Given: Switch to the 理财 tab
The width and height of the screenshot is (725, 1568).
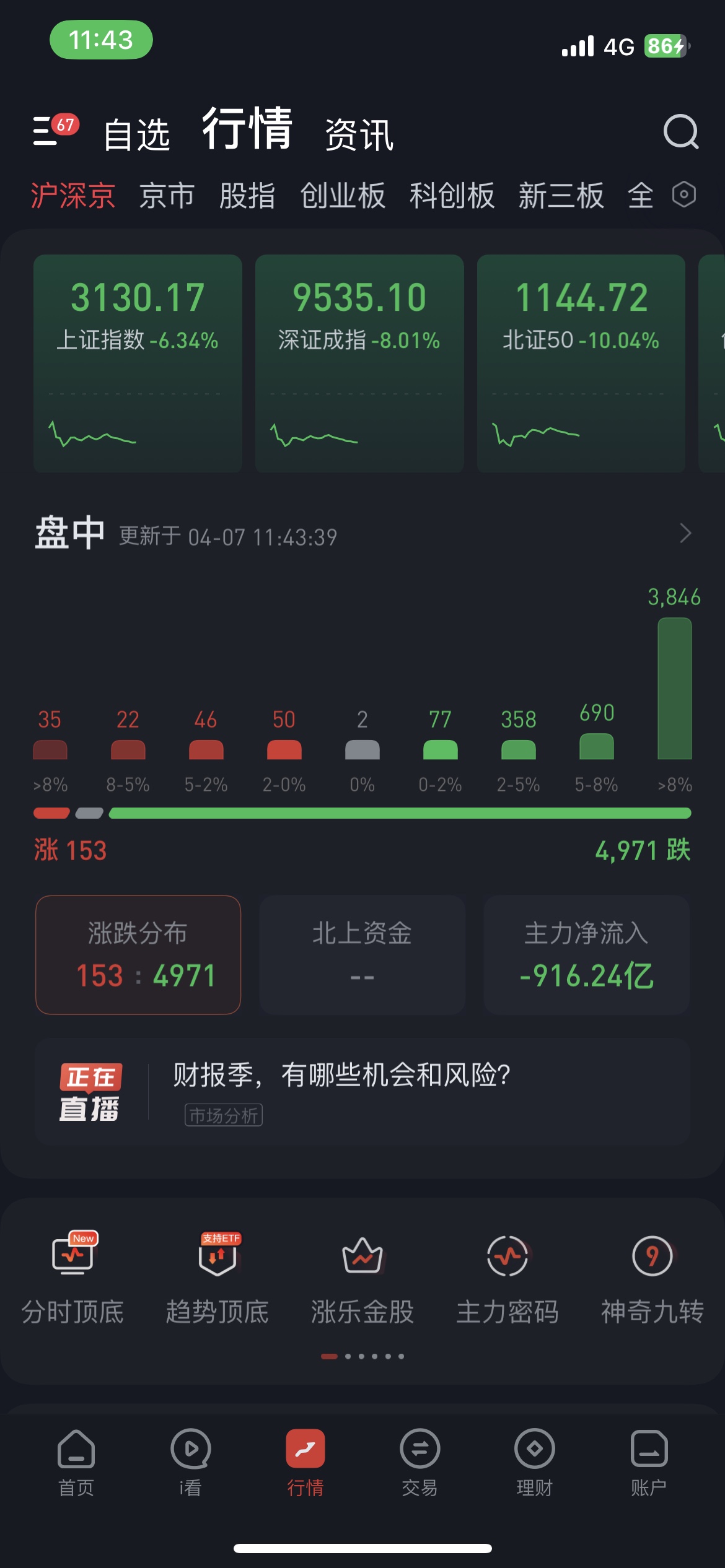Looking at the screenshot, I should (534, 1463).
